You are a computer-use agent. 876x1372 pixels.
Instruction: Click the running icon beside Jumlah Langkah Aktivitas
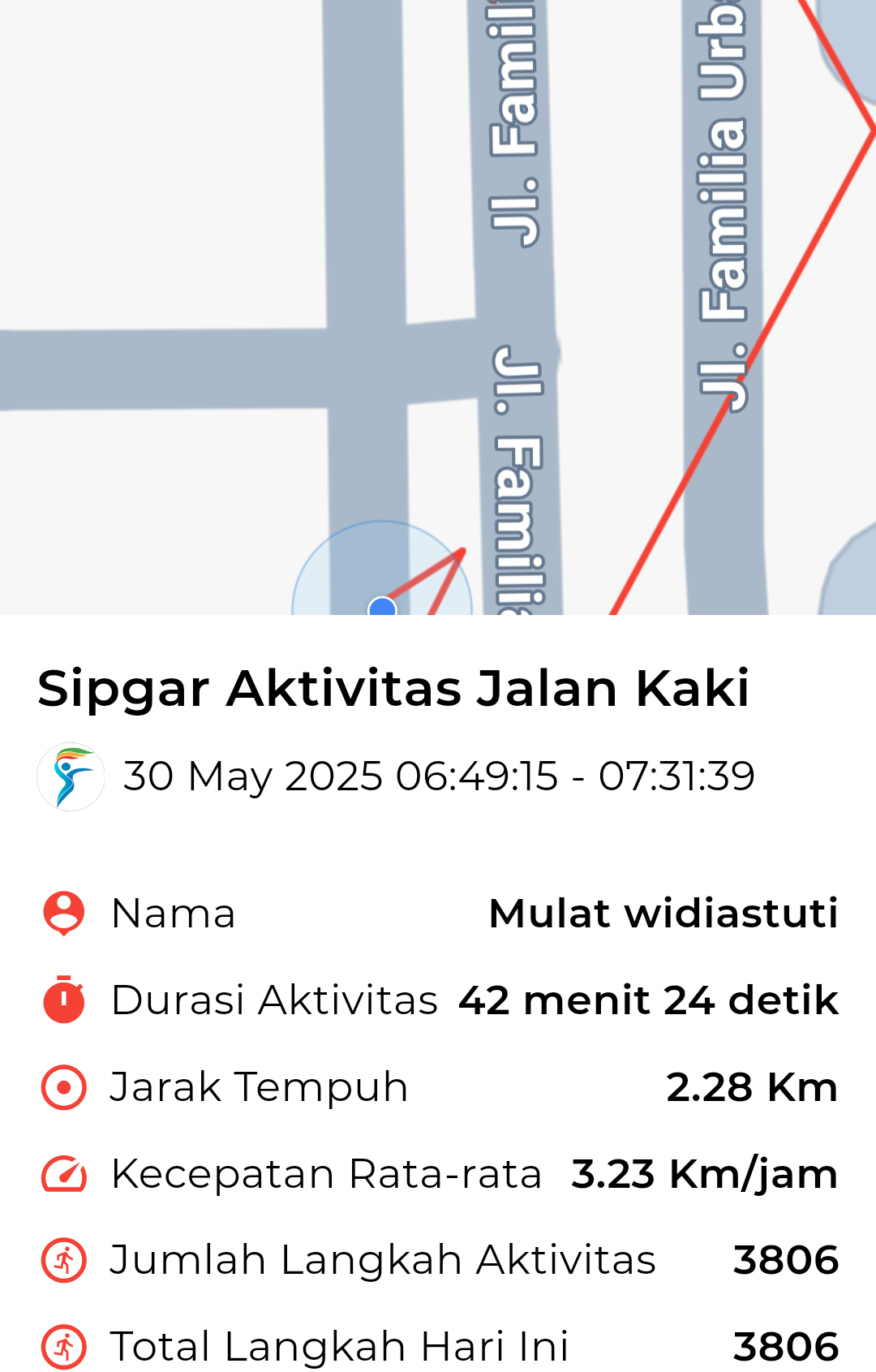63,1260
